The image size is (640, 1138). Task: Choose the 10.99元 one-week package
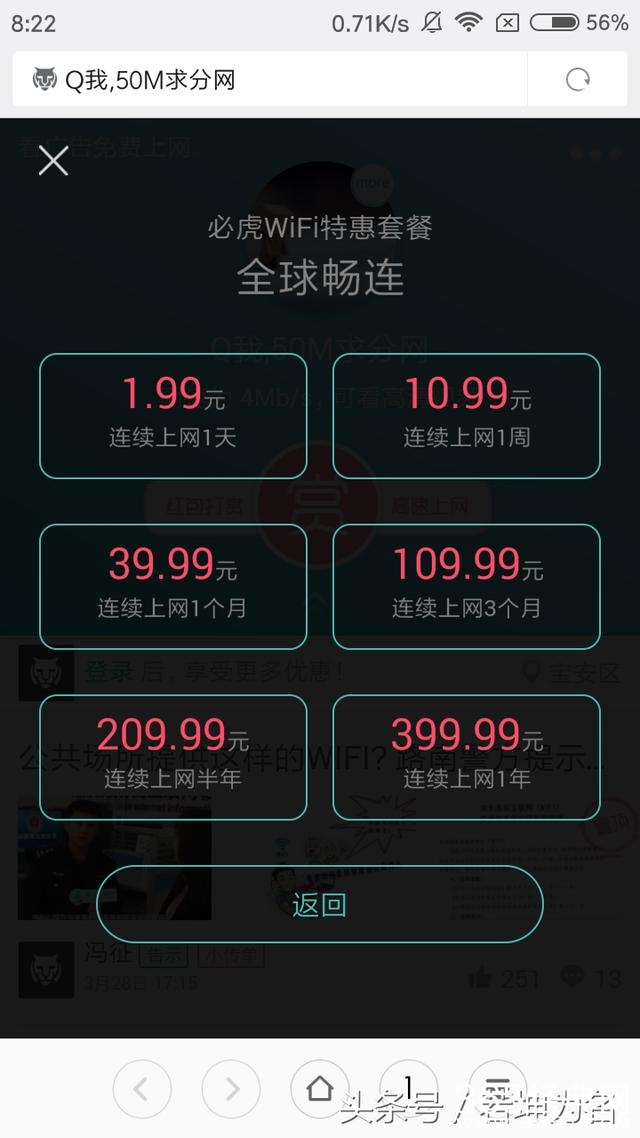coord(466,415)
